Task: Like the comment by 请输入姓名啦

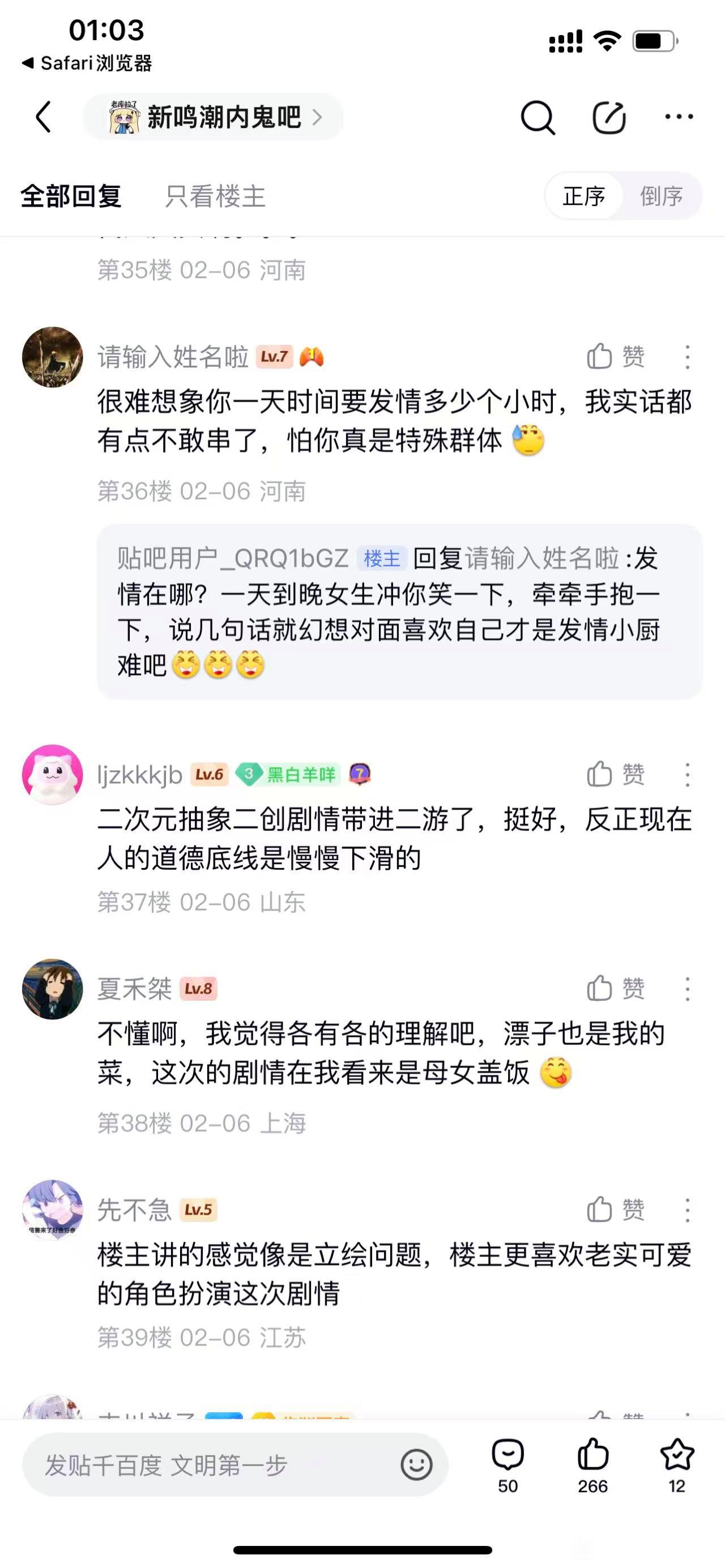Action: click(615, 356)
